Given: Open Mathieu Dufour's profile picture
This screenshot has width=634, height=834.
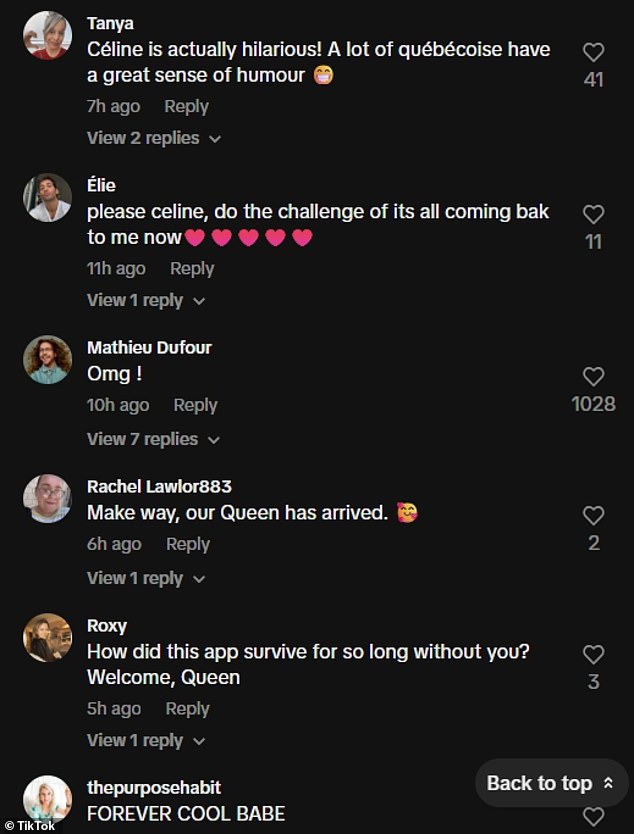Looking at the screenshot, I should click(x=47, y=360).
